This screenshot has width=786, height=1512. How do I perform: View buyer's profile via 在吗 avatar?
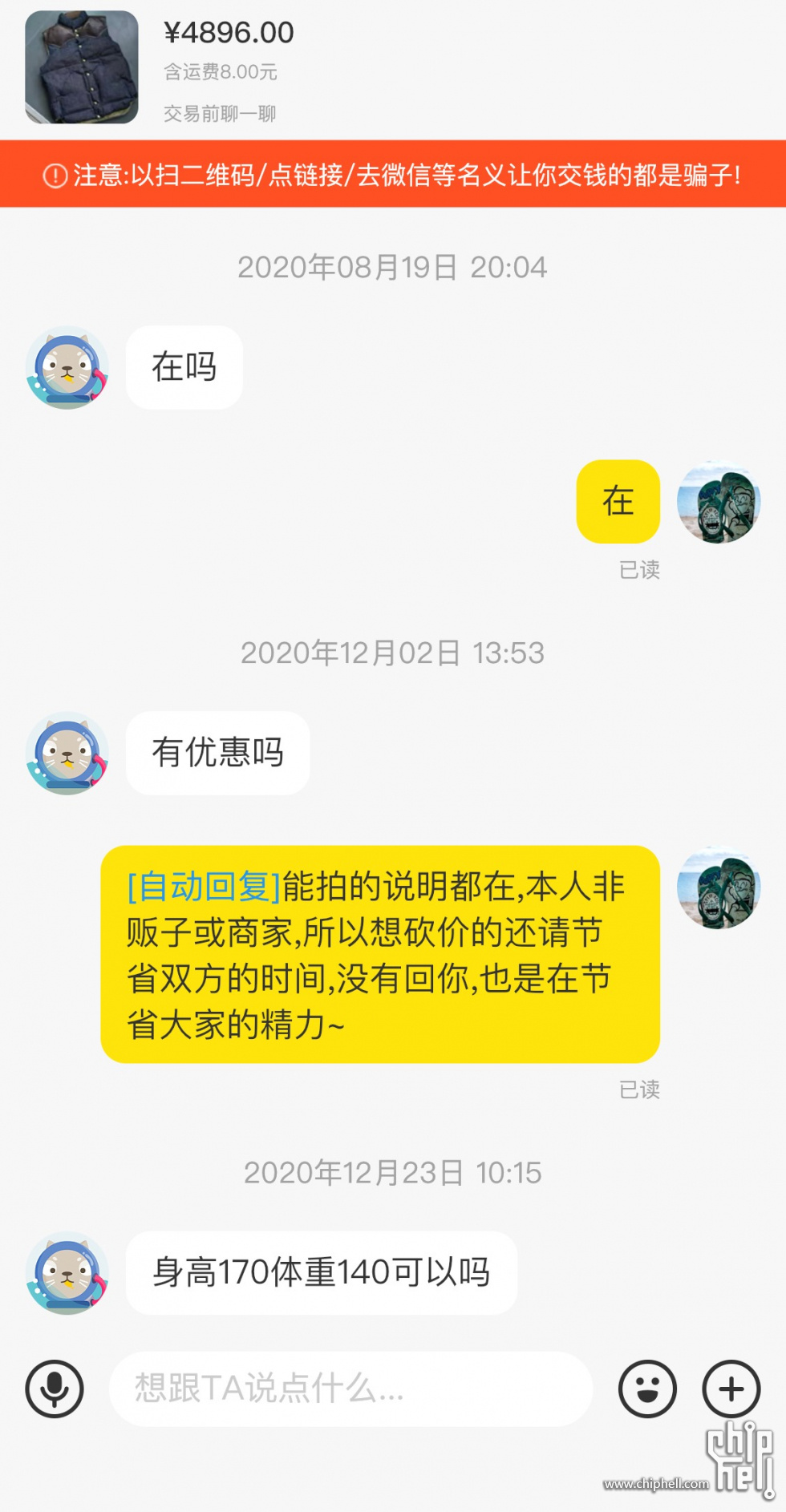click(67, 367)
